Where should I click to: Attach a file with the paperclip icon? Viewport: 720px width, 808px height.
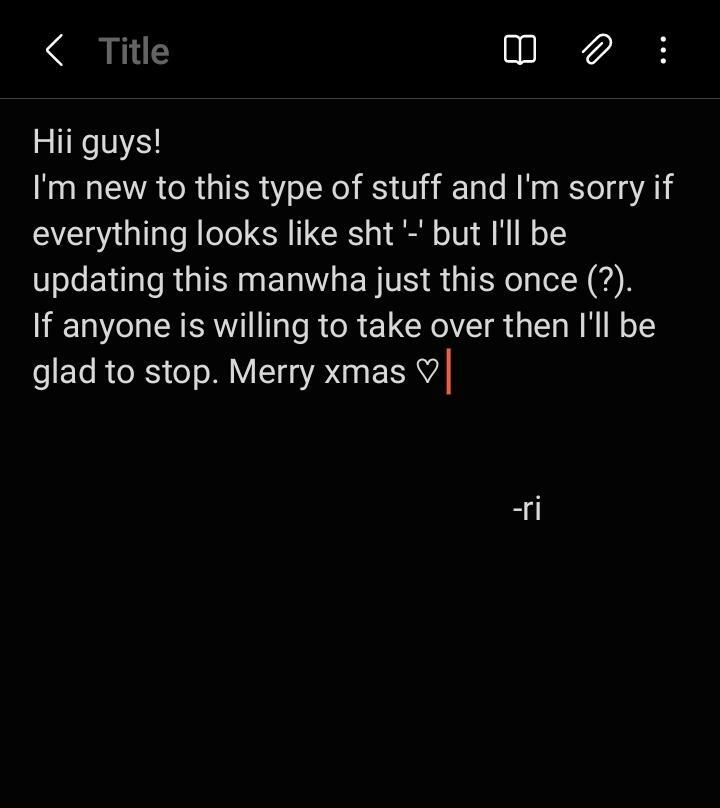(x=597, y=50)
